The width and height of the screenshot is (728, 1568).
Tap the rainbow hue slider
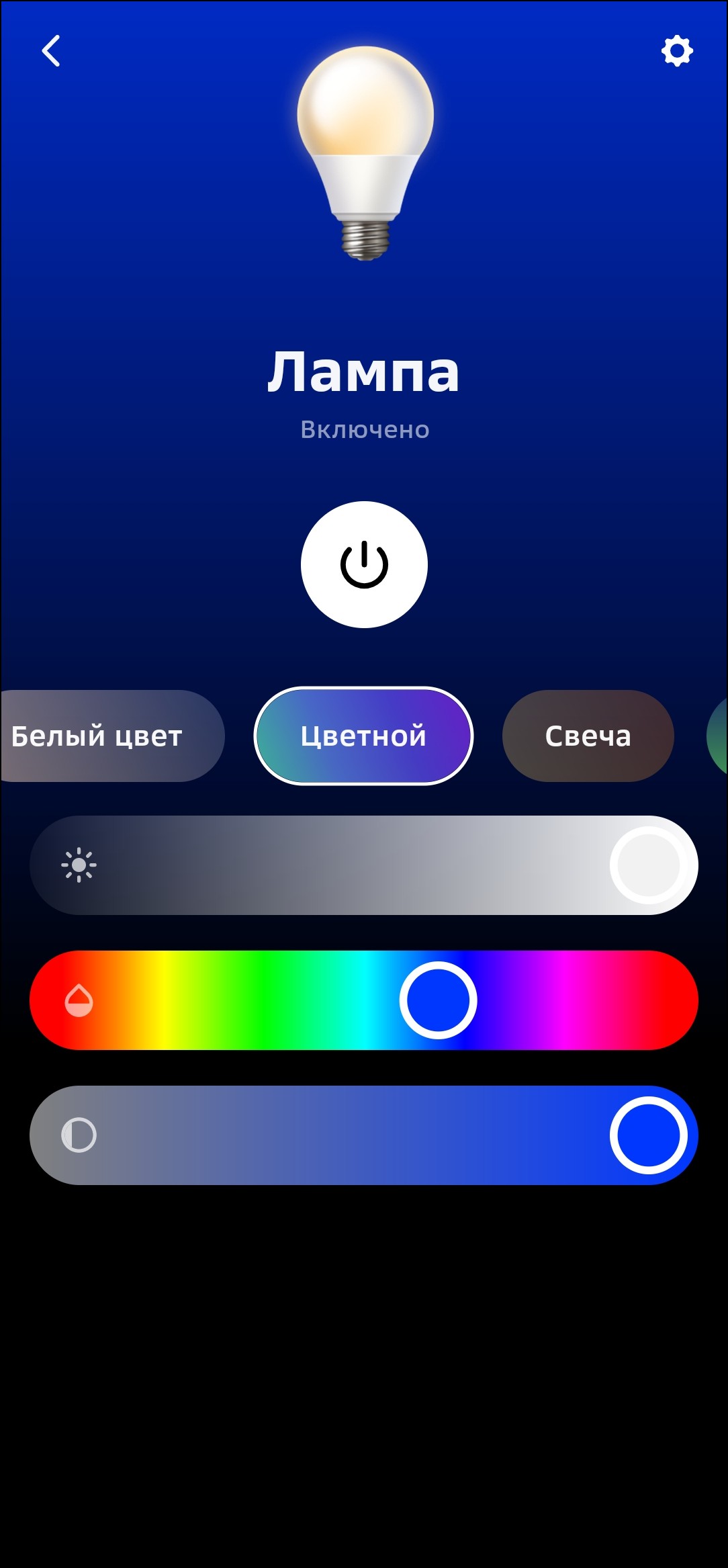(364, 1000)
